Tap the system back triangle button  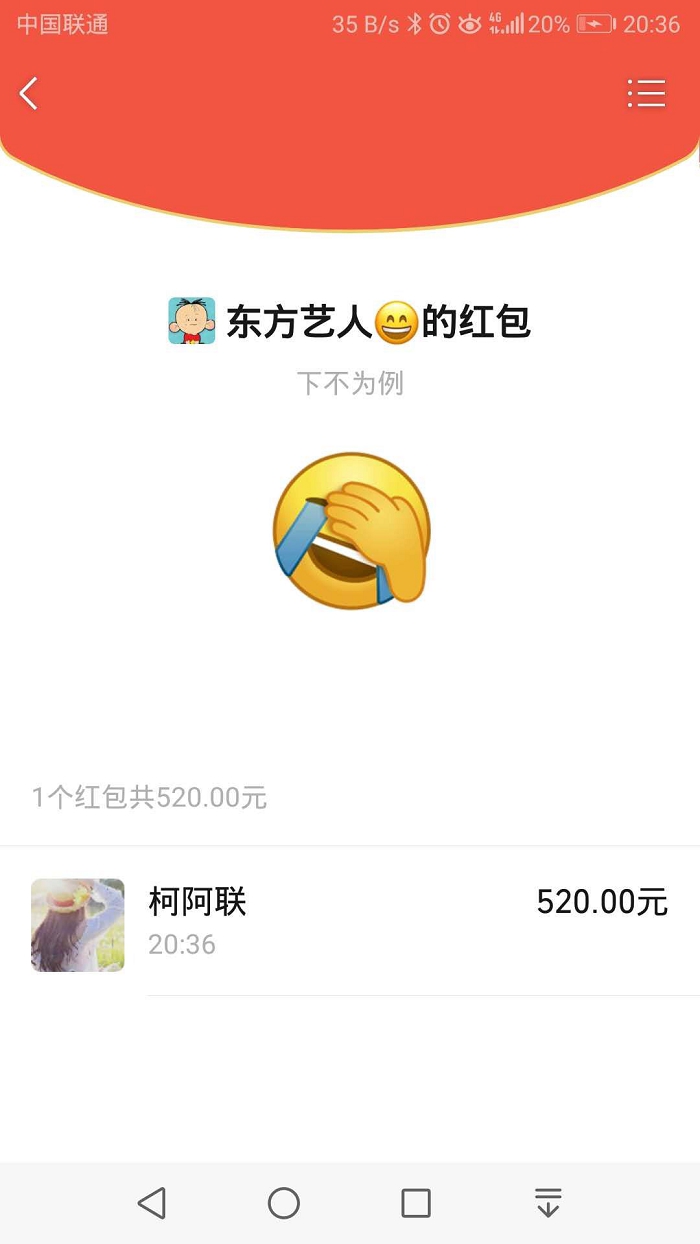click(152, 1203)
